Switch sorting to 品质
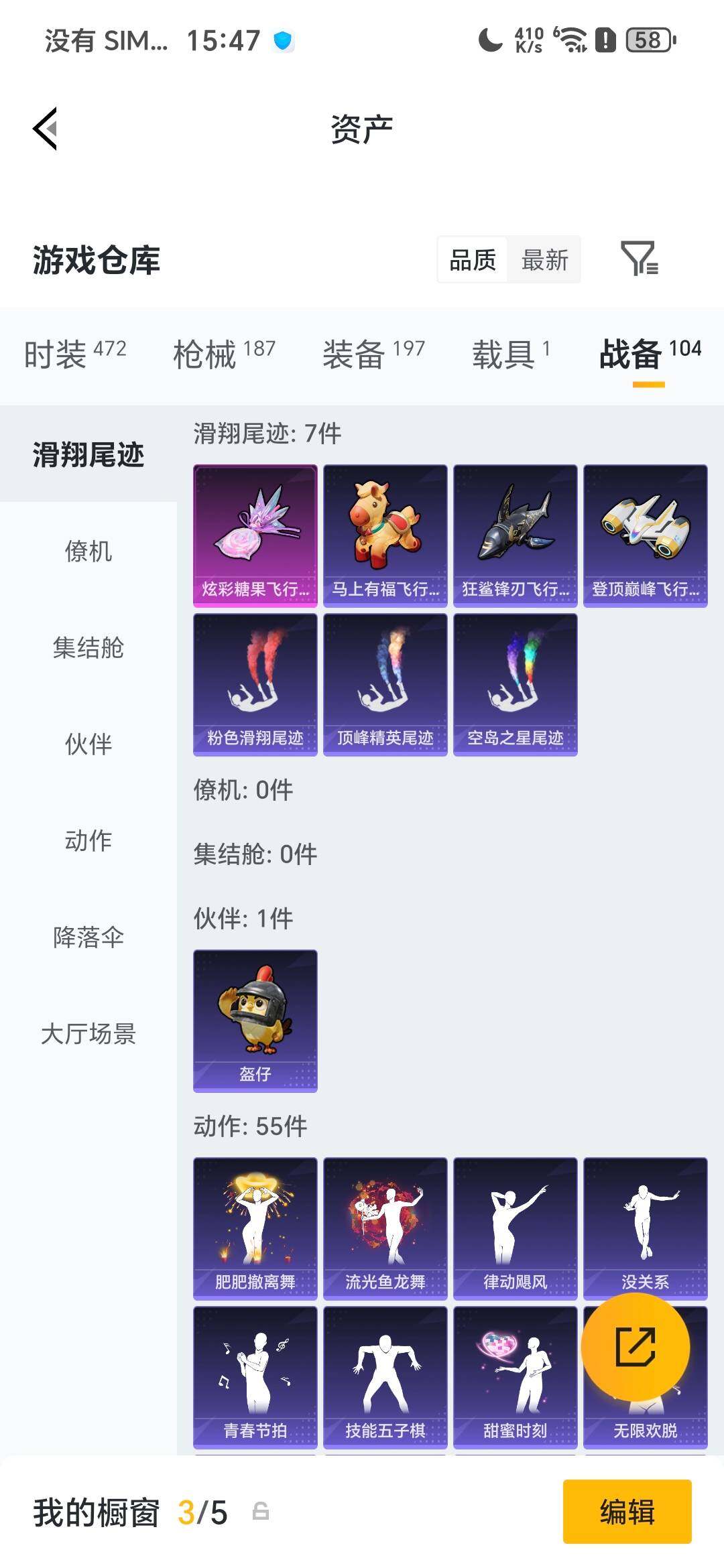Viewport: 724px width, 1568px height. (x=471, y=260)
